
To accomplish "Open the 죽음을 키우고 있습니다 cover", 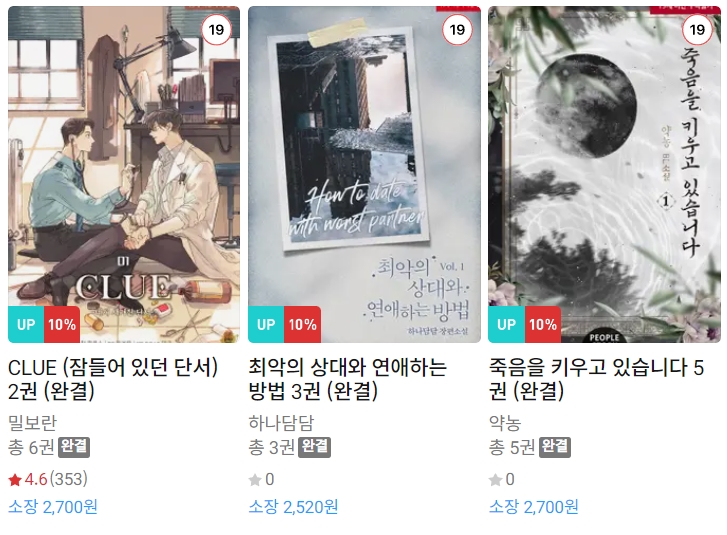I will coord(604,175).
